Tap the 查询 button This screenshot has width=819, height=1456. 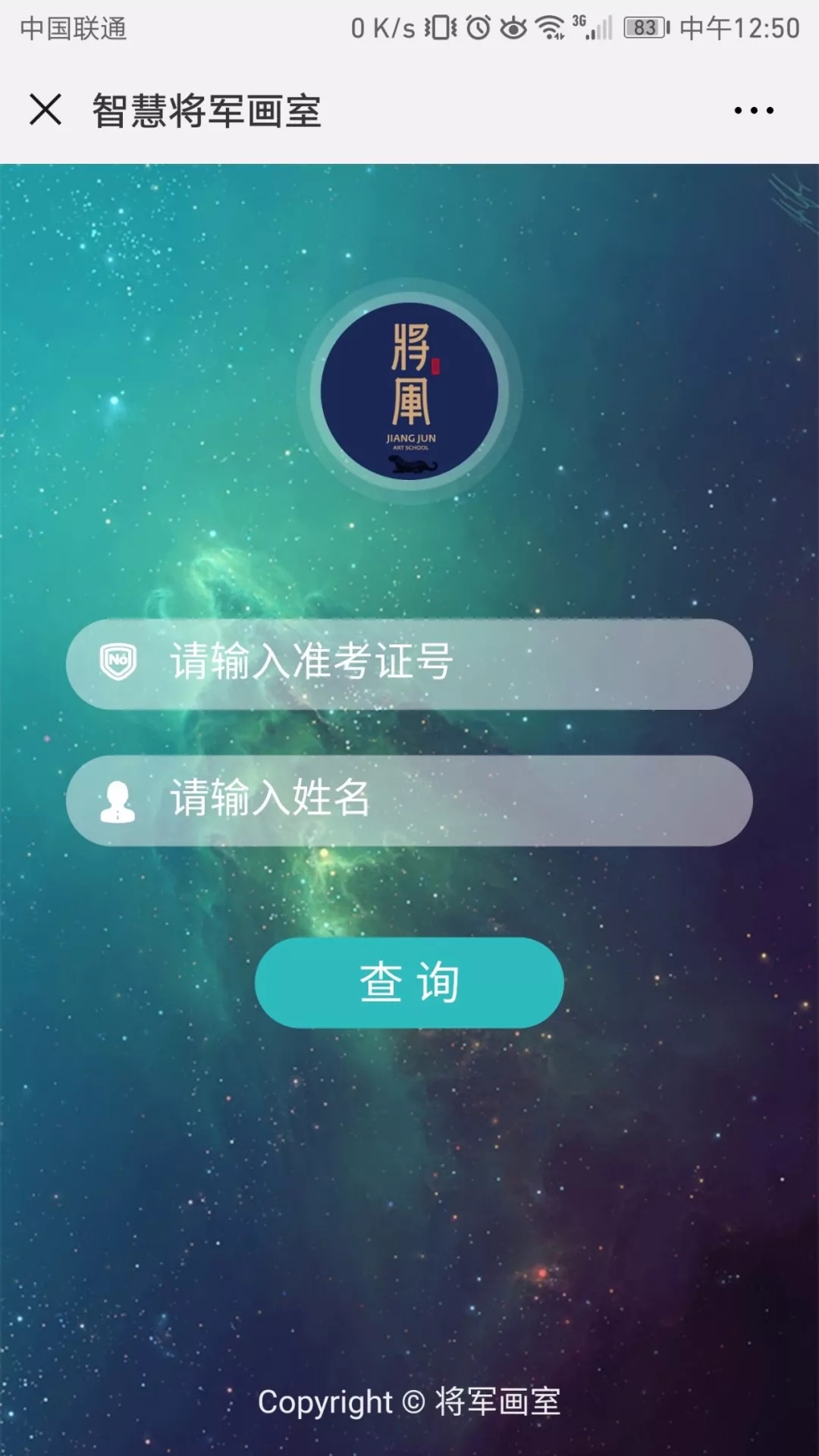tap(409, 982)
